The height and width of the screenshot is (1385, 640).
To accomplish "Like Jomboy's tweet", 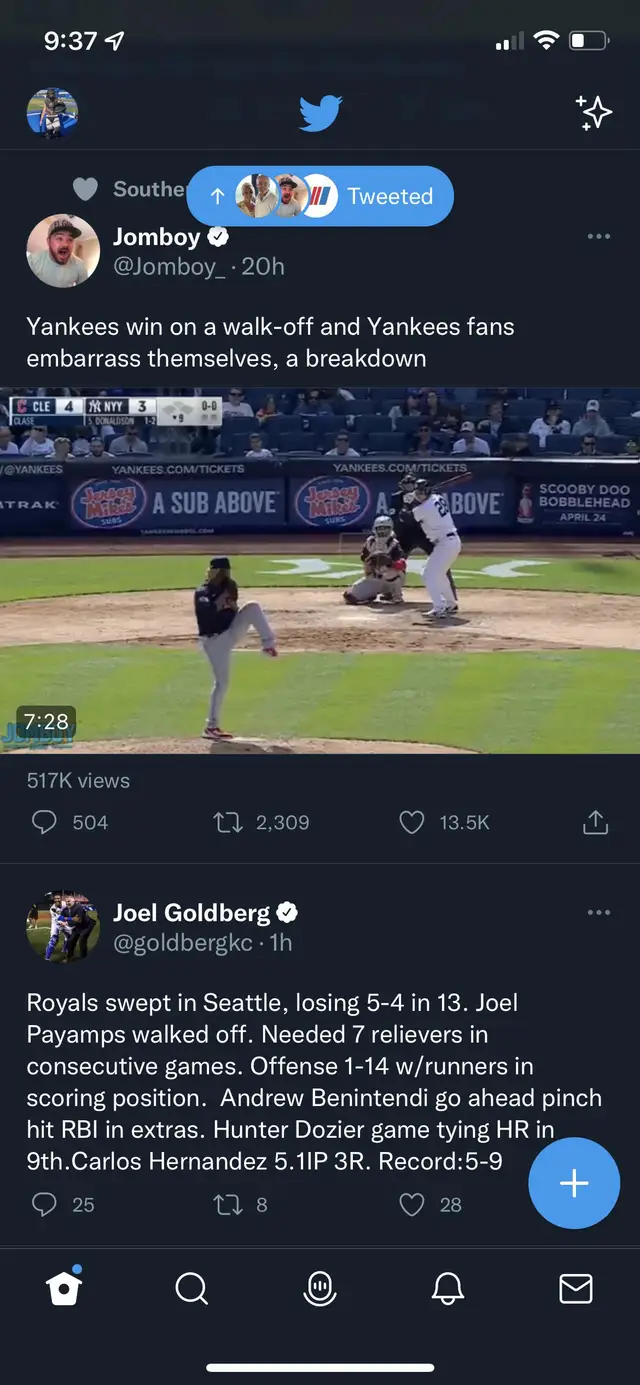I will [x=412, y=822].
